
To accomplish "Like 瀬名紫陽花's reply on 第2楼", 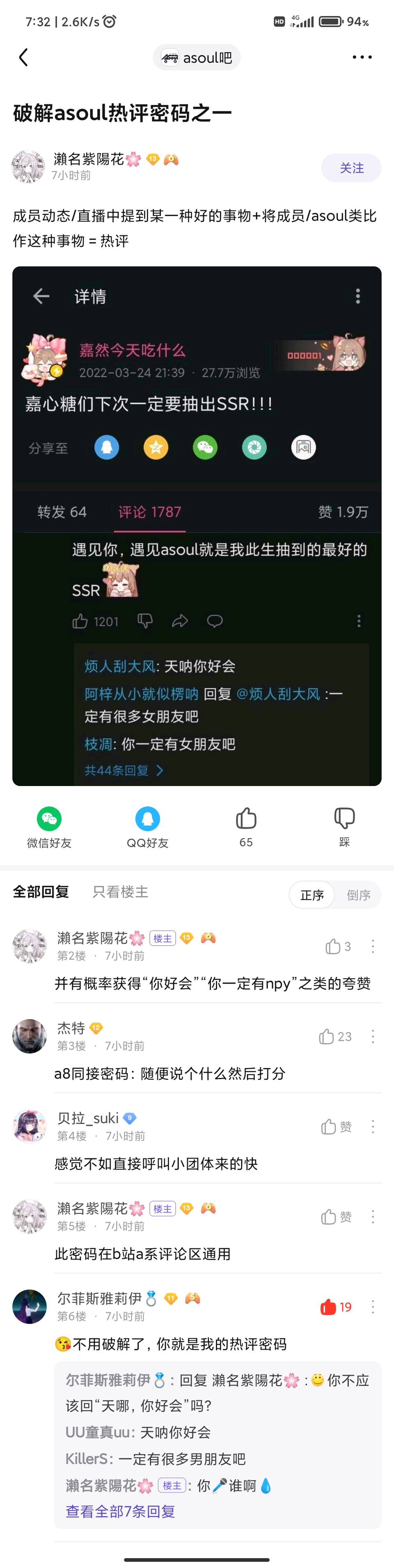I will point(338,947).
